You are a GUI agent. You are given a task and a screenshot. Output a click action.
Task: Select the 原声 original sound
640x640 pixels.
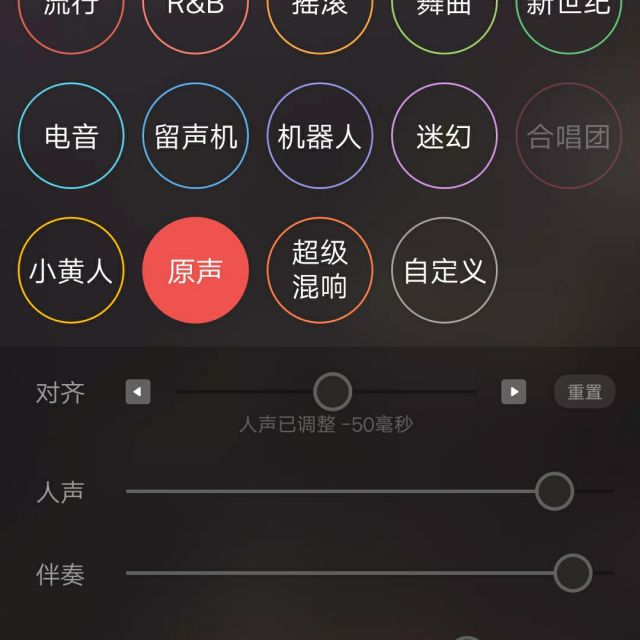pos(195,270)
